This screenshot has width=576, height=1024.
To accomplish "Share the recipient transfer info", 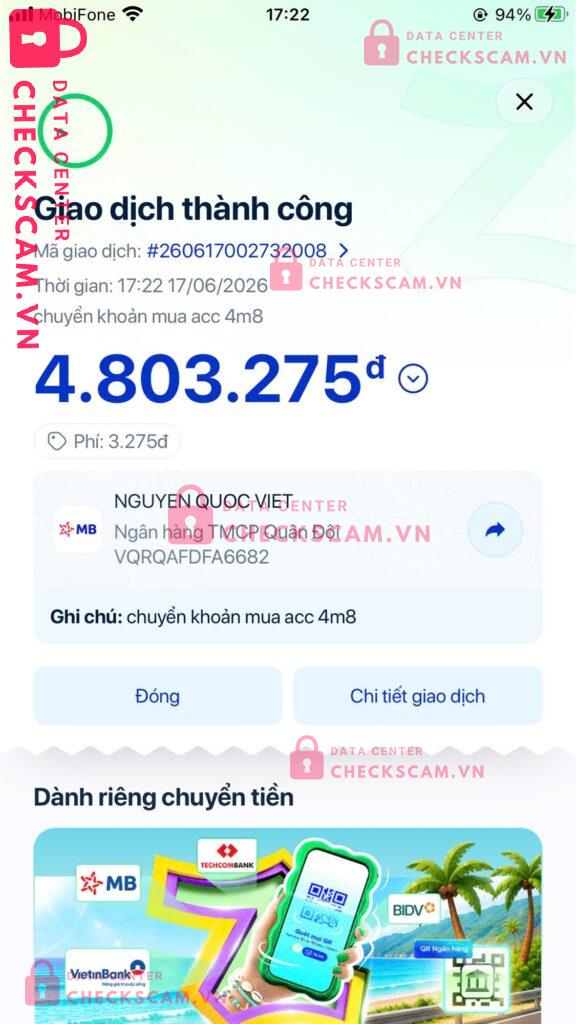I will pyautogui.click(x=495, y=530).
